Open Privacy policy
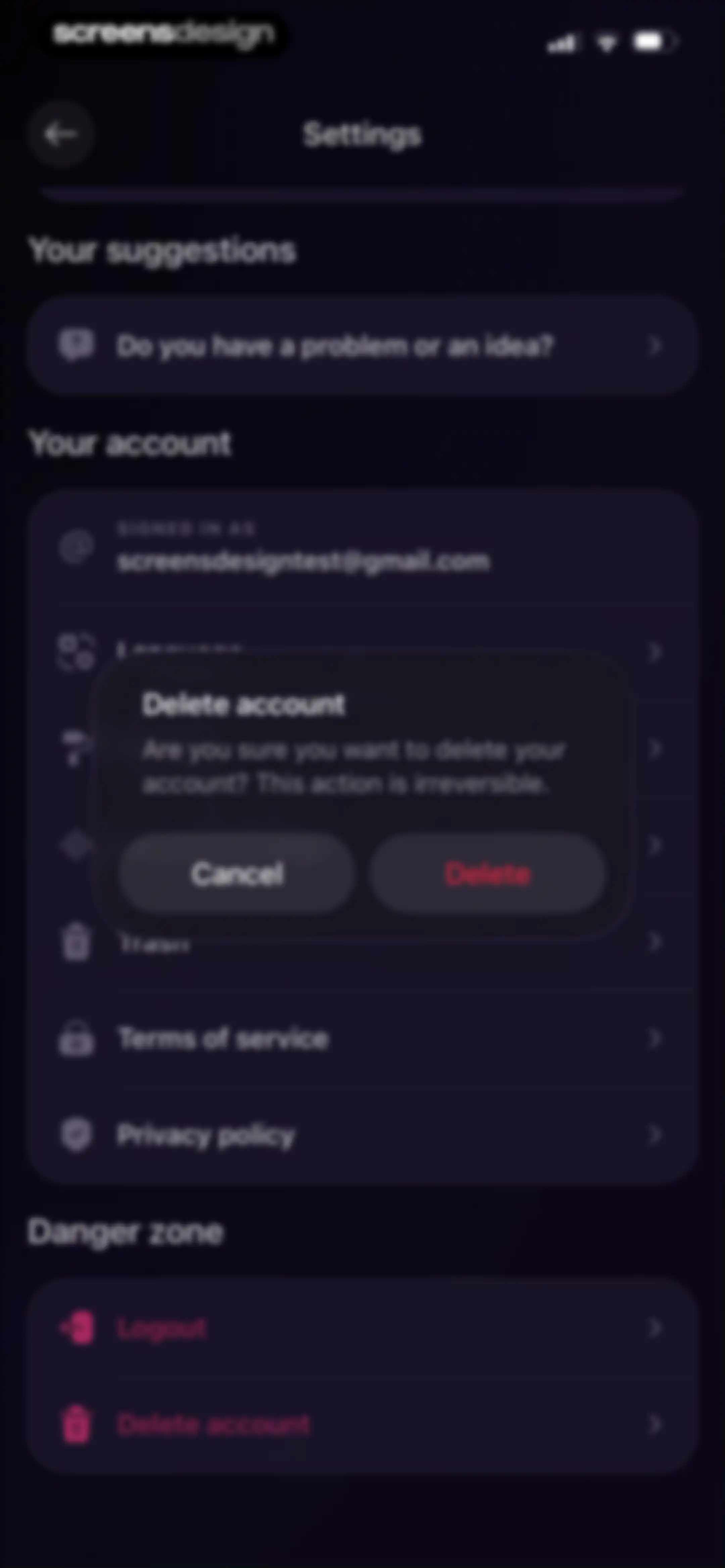This screenshot has width=725, height=1568. [361, 1135]
